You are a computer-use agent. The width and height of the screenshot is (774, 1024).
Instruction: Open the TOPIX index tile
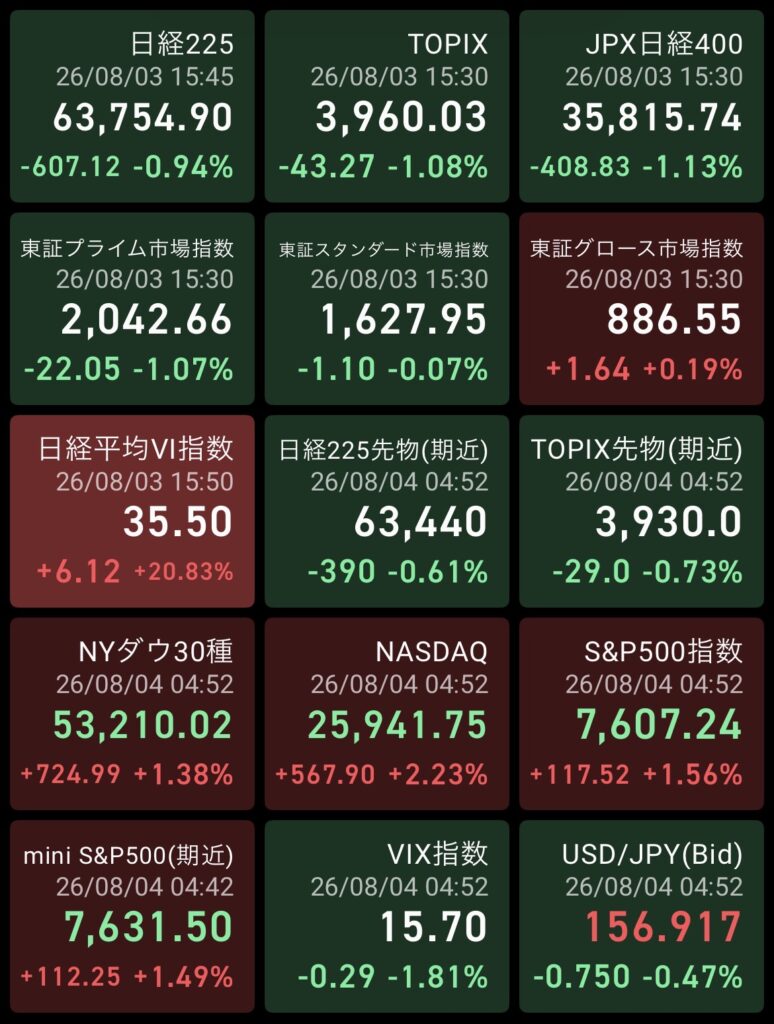(387, 106)
